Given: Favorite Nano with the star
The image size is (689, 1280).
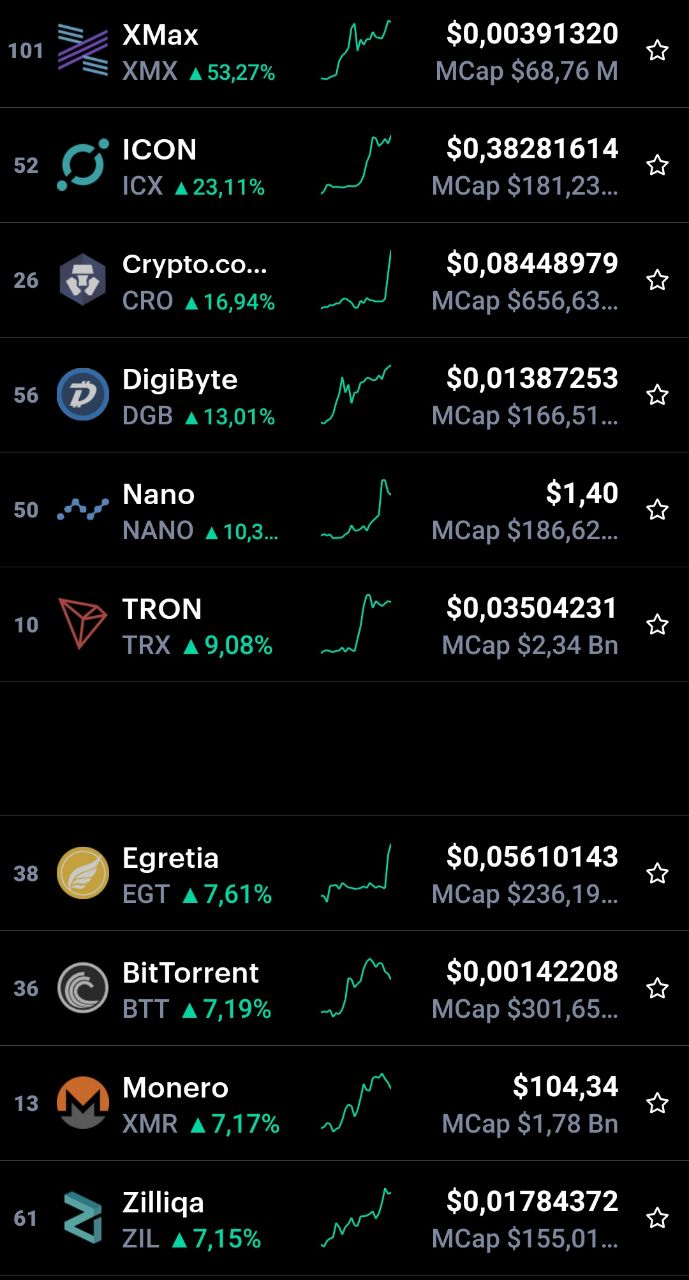Looking at the screenshot, I should tap(657, 510).
